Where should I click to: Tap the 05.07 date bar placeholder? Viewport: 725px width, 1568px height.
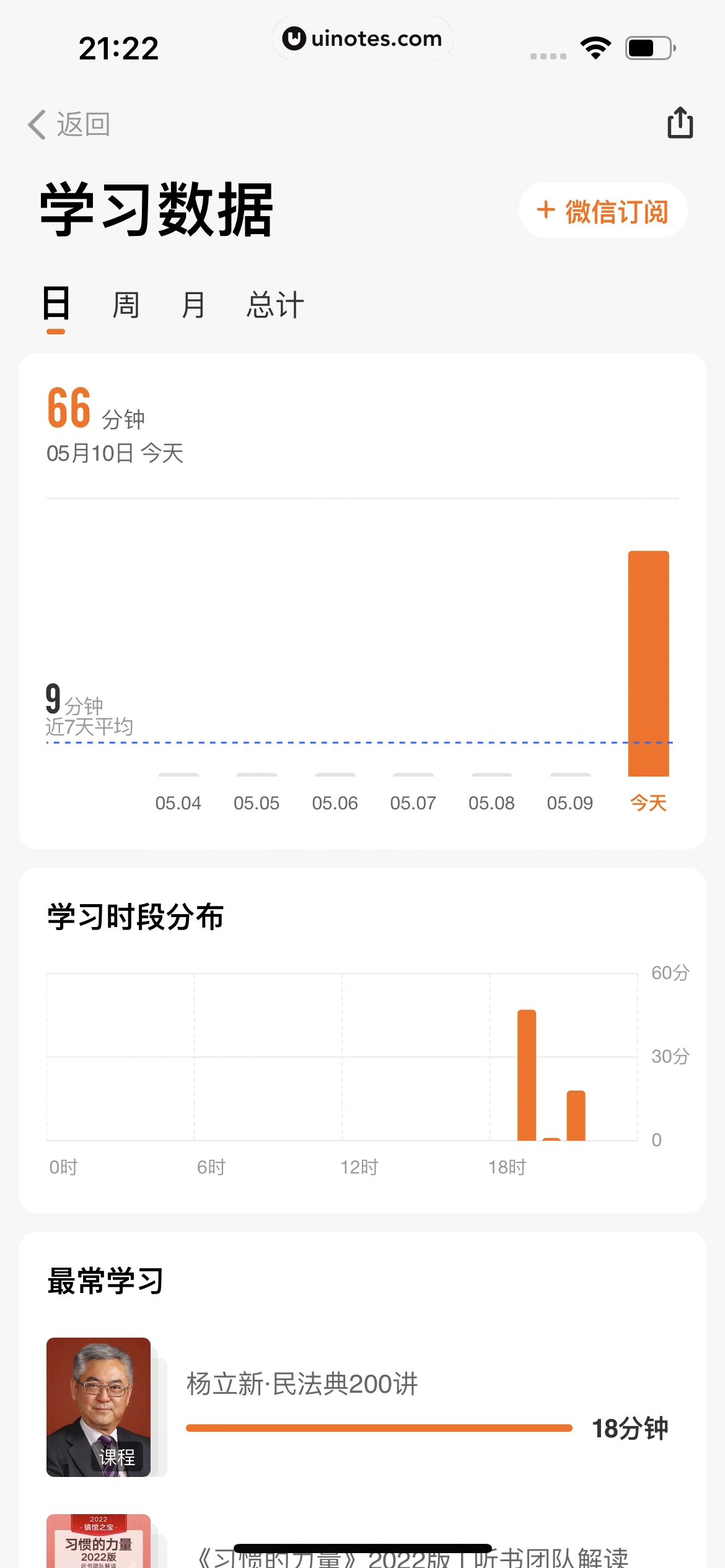413,776
